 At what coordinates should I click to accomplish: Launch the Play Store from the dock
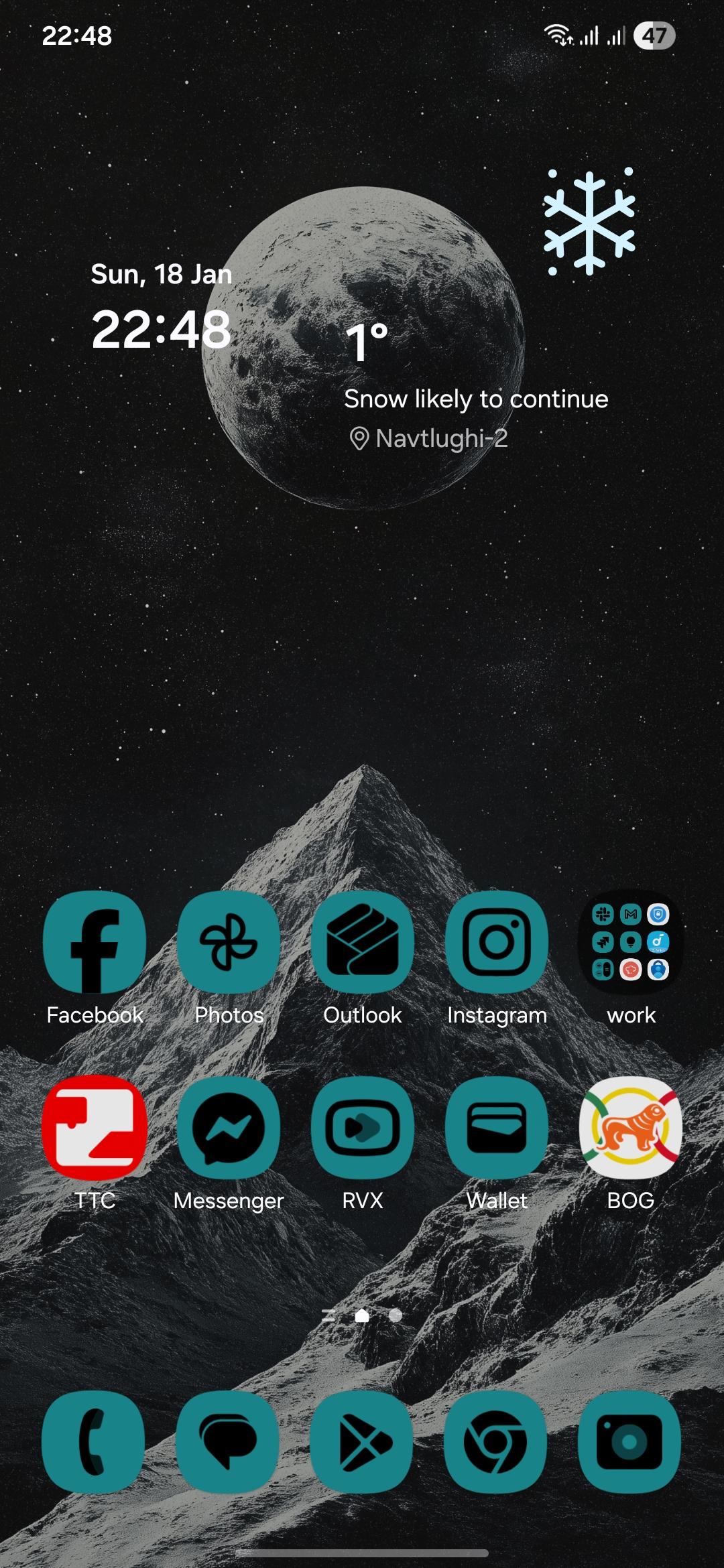coord(361,1442)
